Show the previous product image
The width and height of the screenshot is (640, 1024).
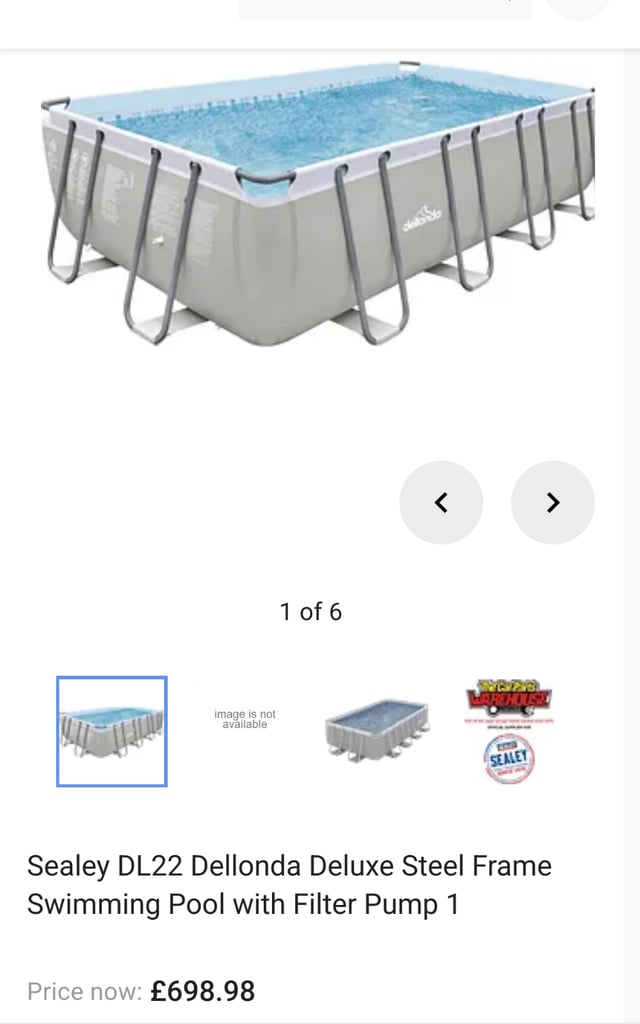click(441, 502)
